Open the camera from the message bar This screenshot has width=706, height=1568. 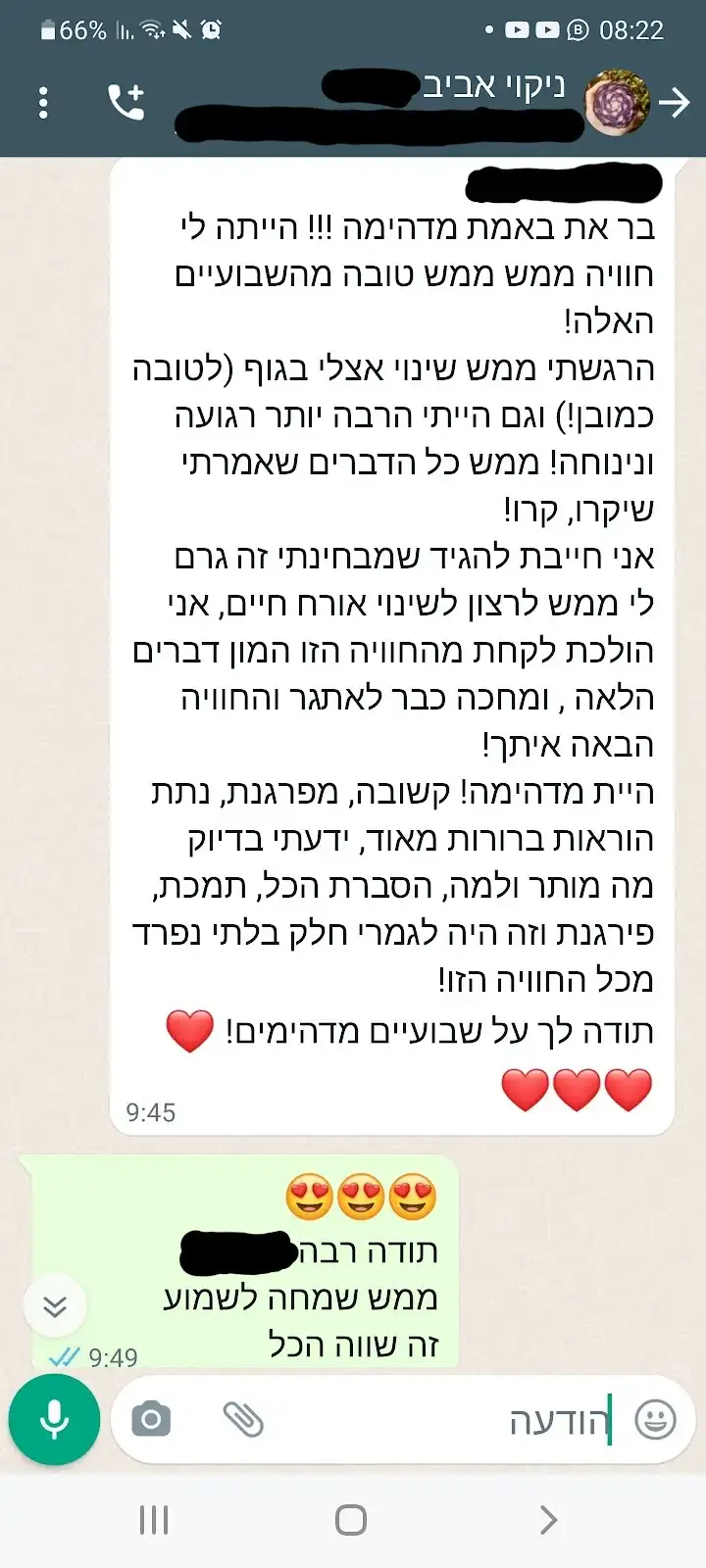(151, 1419)
